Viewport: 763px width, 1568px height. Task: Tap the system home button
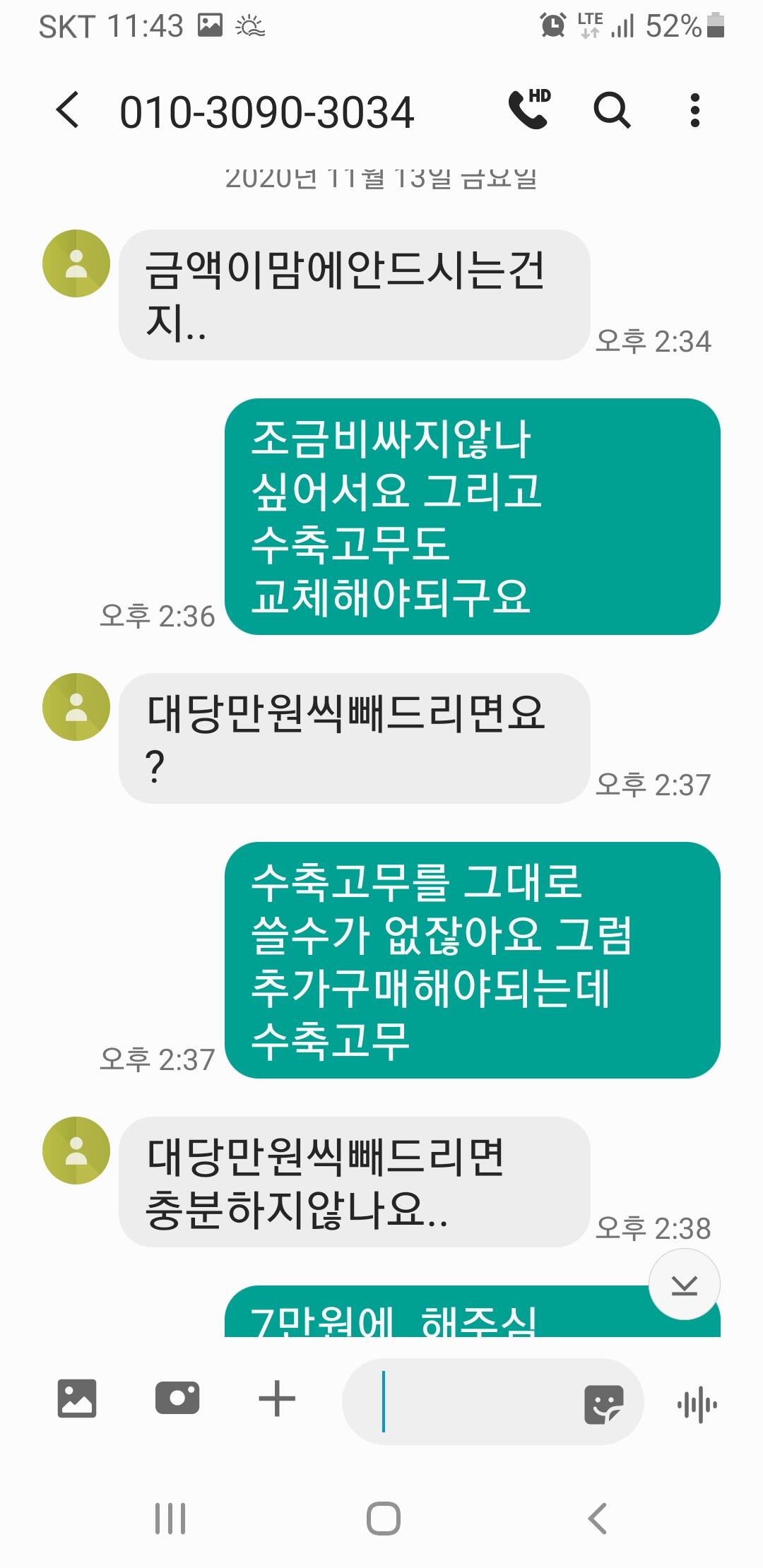tap(384, 1519)
